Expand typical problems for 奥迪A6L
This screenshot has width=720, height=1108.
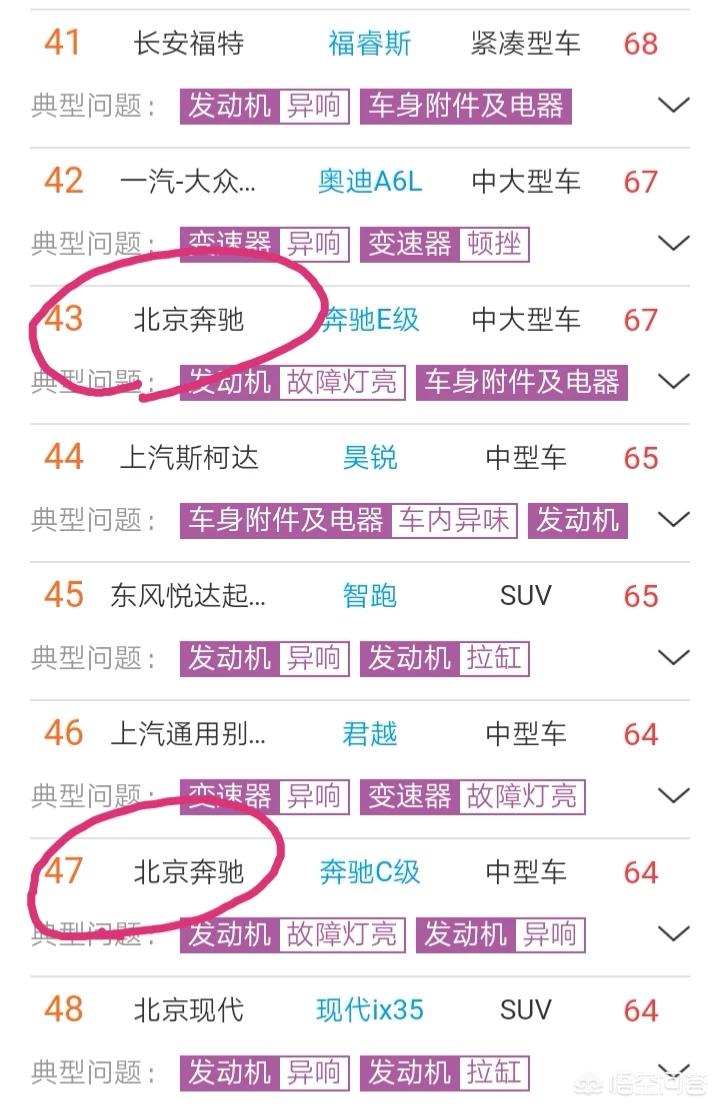coord(675,243)
